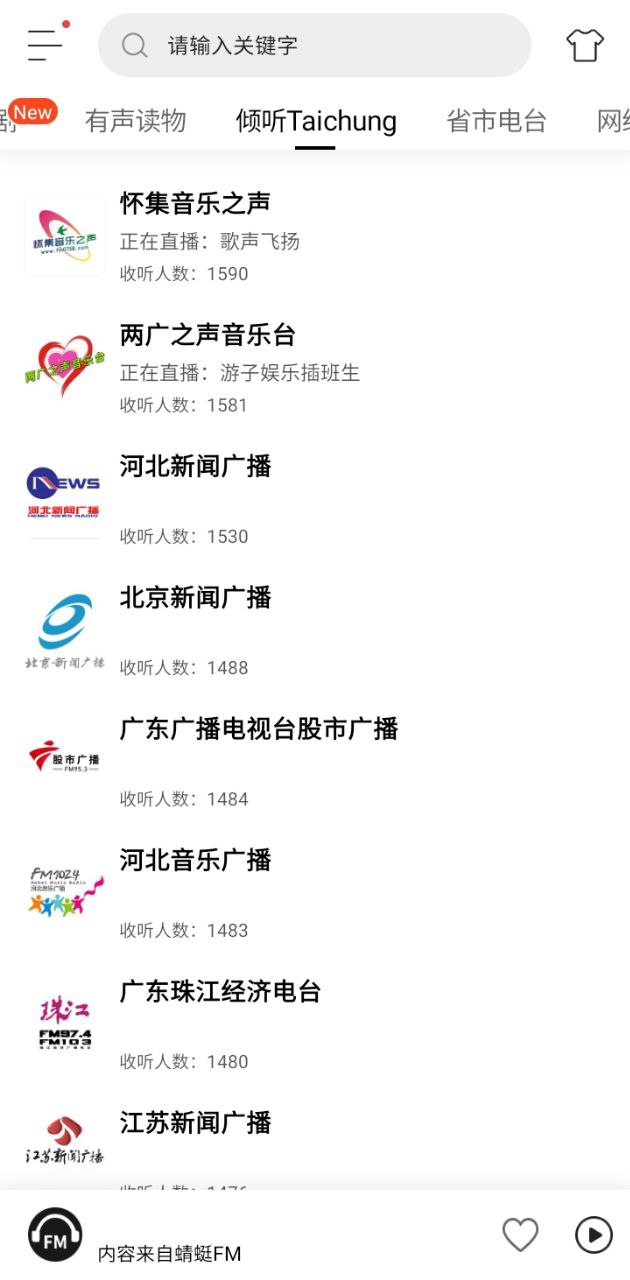The image size is (630, 1280).
Task: Open 广东广播电视台股市广播
Action: point(315,761)
